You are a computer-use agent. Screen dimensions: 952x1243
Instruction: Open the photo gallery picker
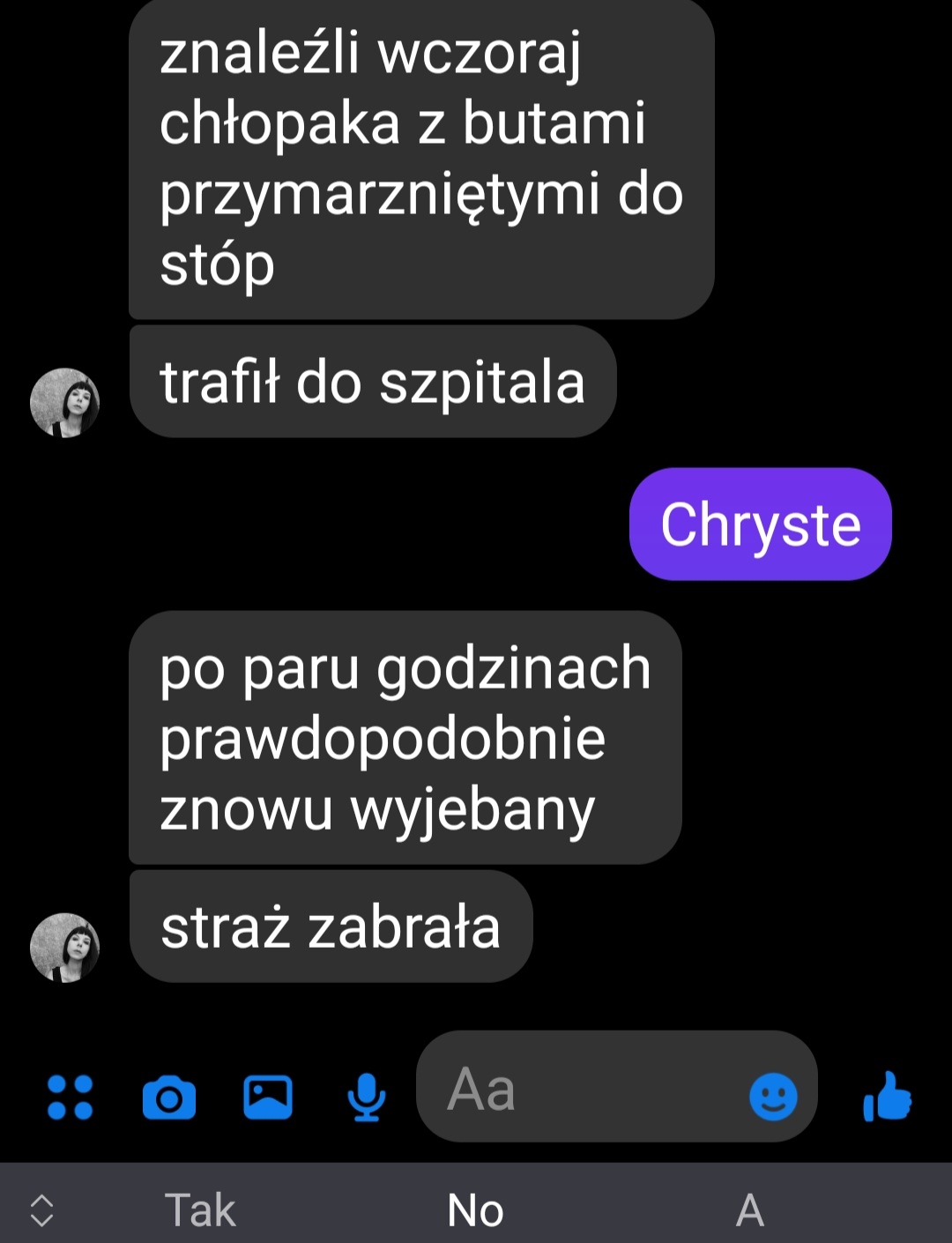click(268, 1098)
